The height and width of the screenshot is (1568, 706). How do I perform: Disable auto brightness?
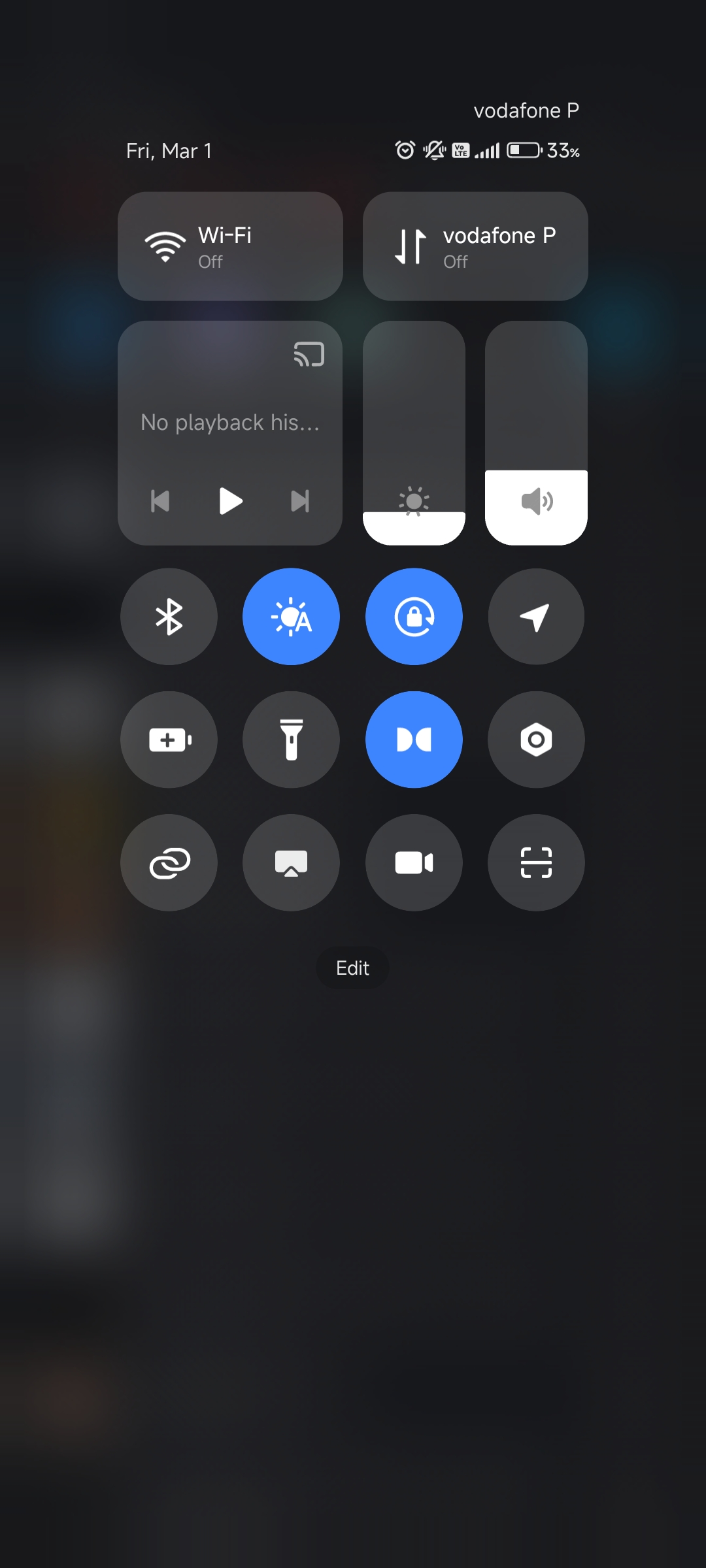tap(291, 617)
